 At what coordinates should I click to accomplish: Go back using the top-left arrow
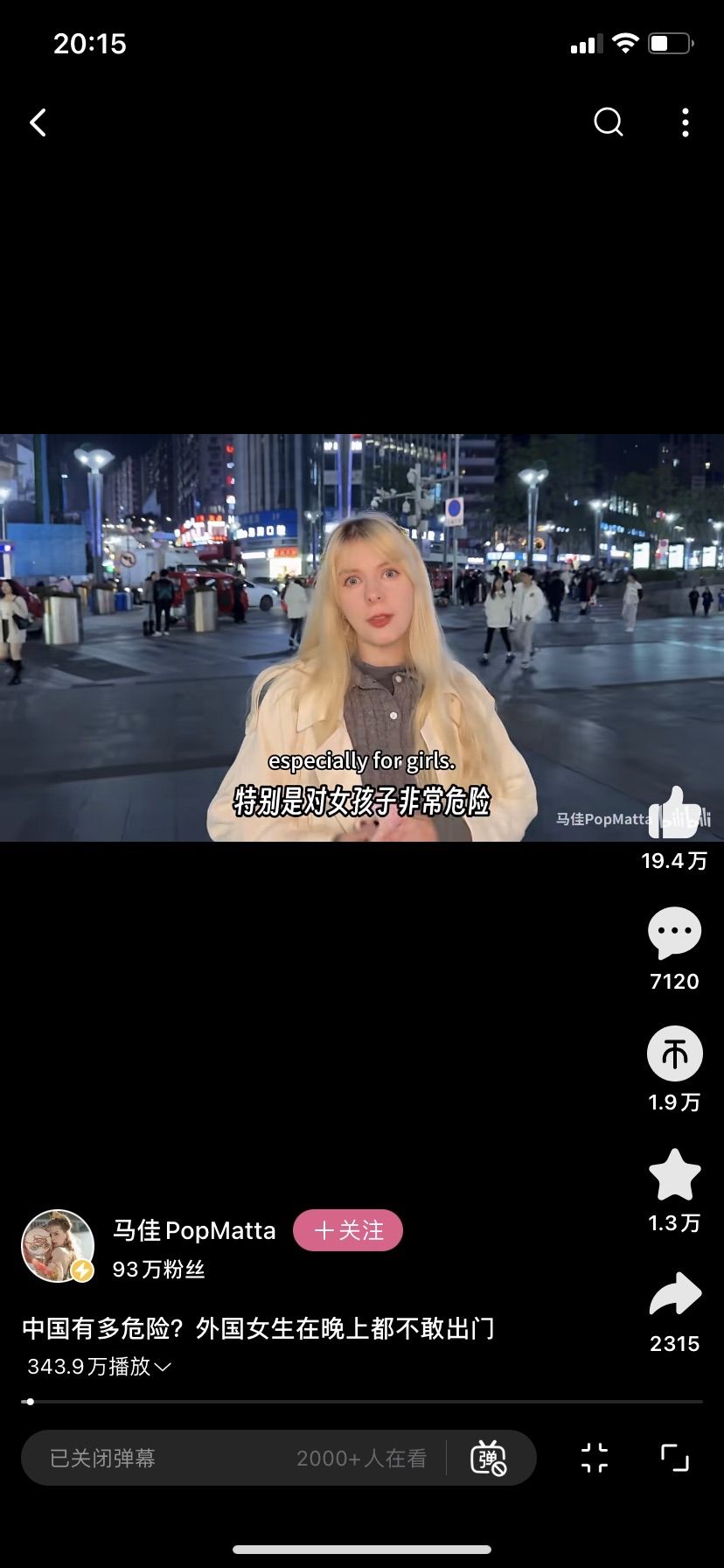click(x=38, y=122)
